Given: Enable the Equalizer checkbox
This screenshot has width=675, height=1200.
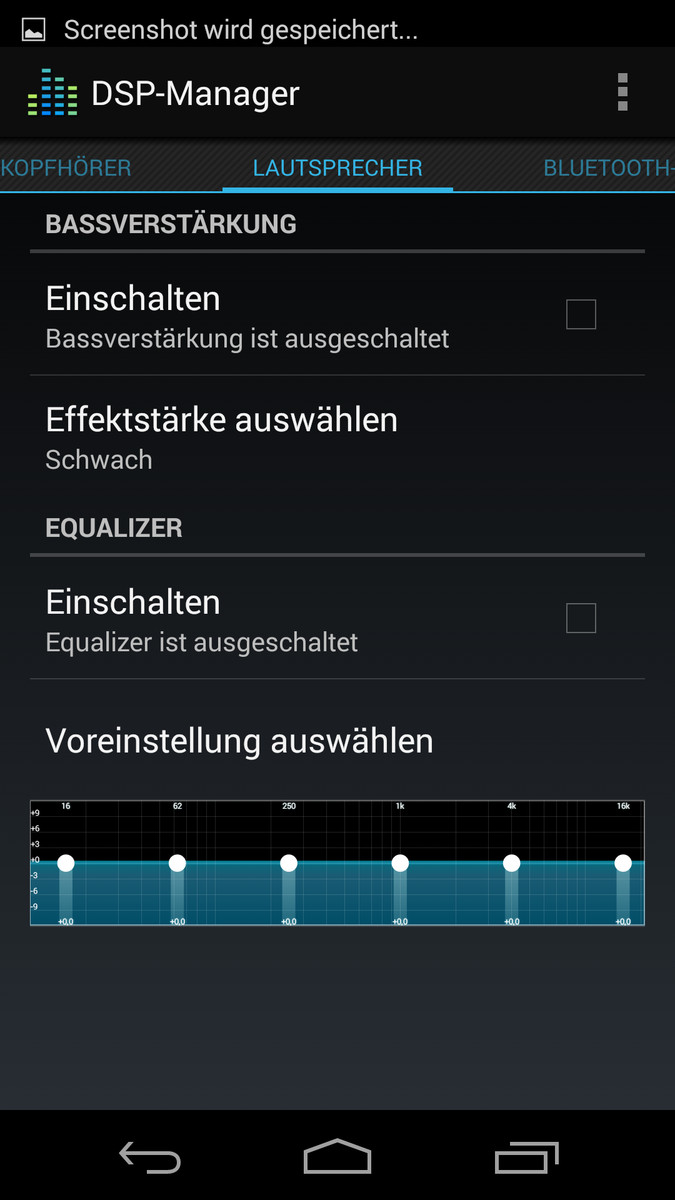Looking at the screenshot, I should coord(580,618).
